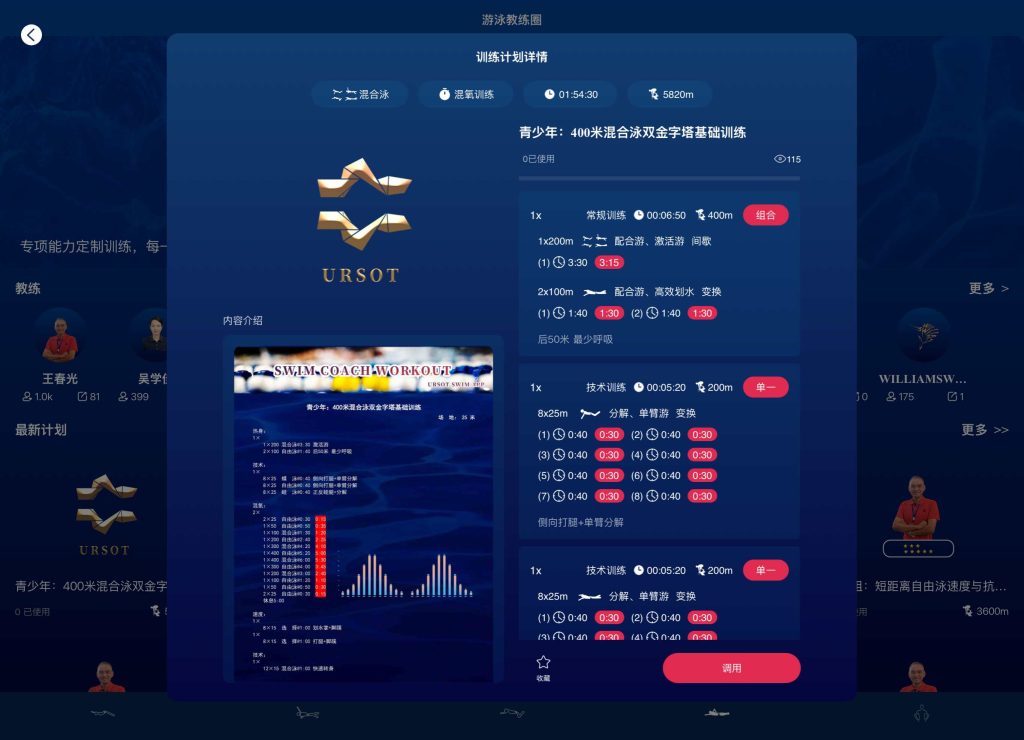Open the workout content image under 内容介绍

pyautogui.click(x=363, y=514)
